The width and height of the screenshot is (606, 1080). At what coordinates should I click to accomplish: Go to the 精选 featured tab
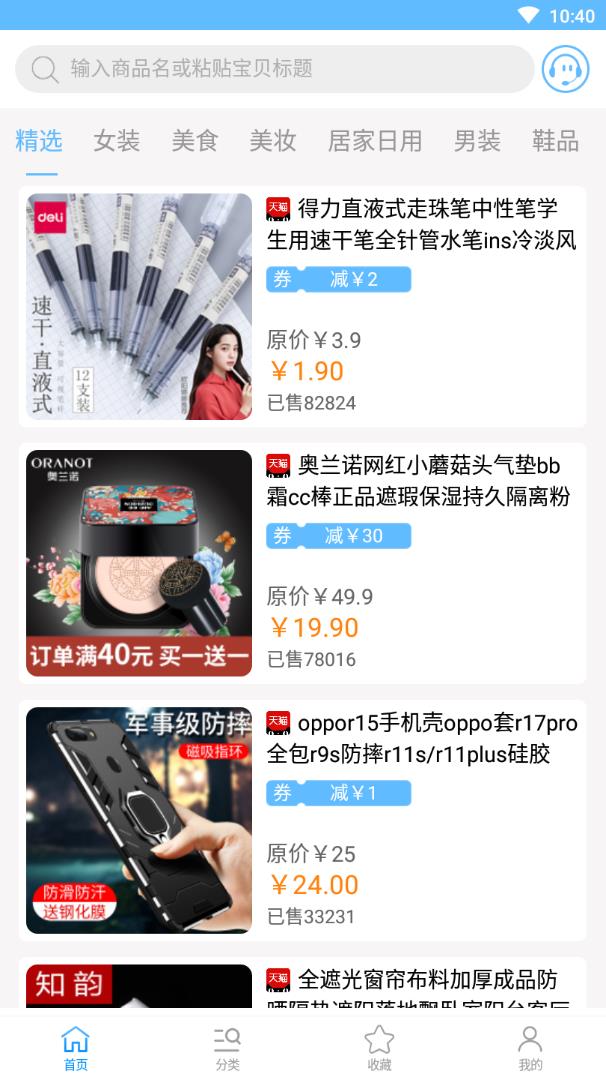39,141
